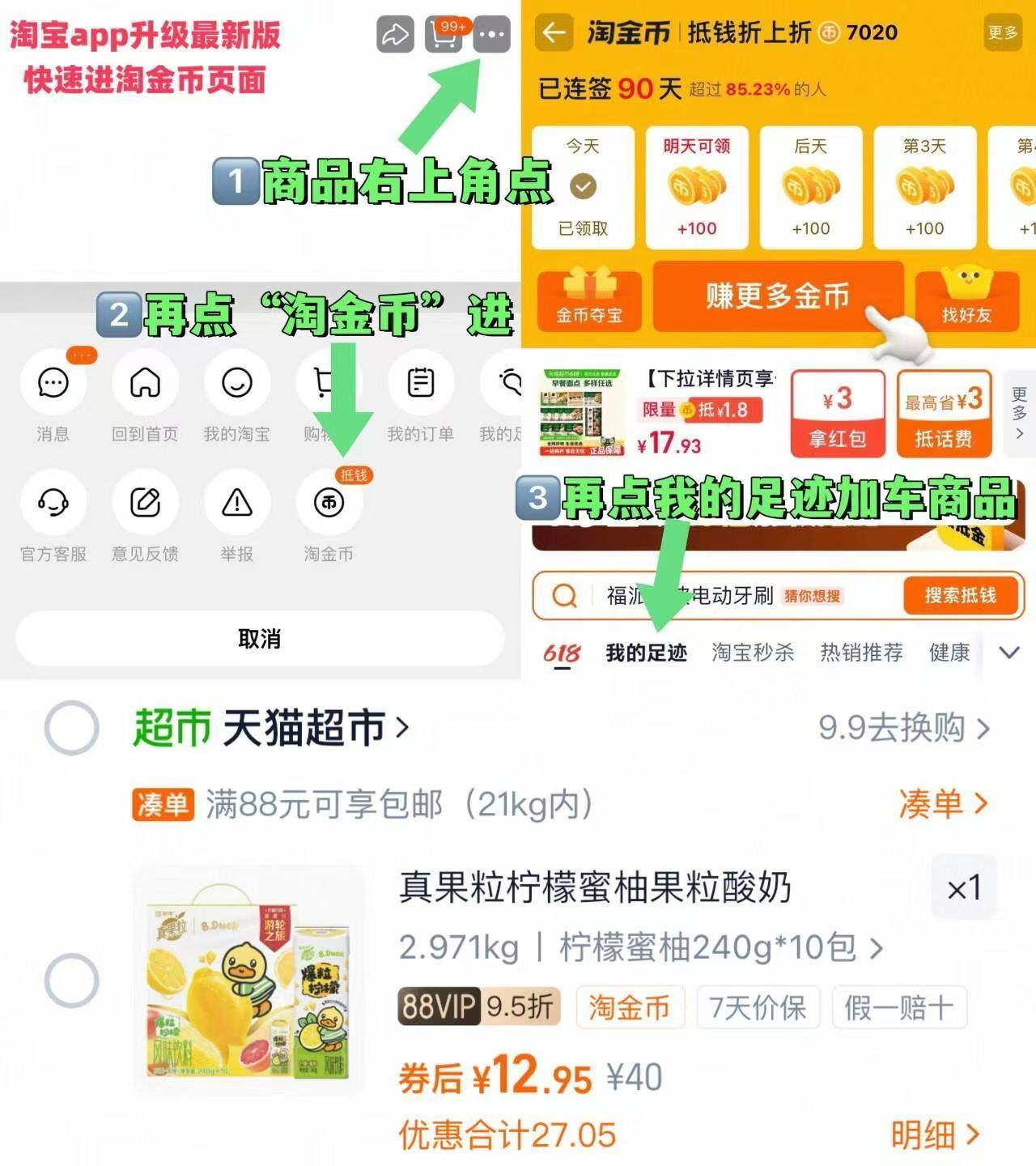Expand the category tabs chevron

tap(1008, 652)
